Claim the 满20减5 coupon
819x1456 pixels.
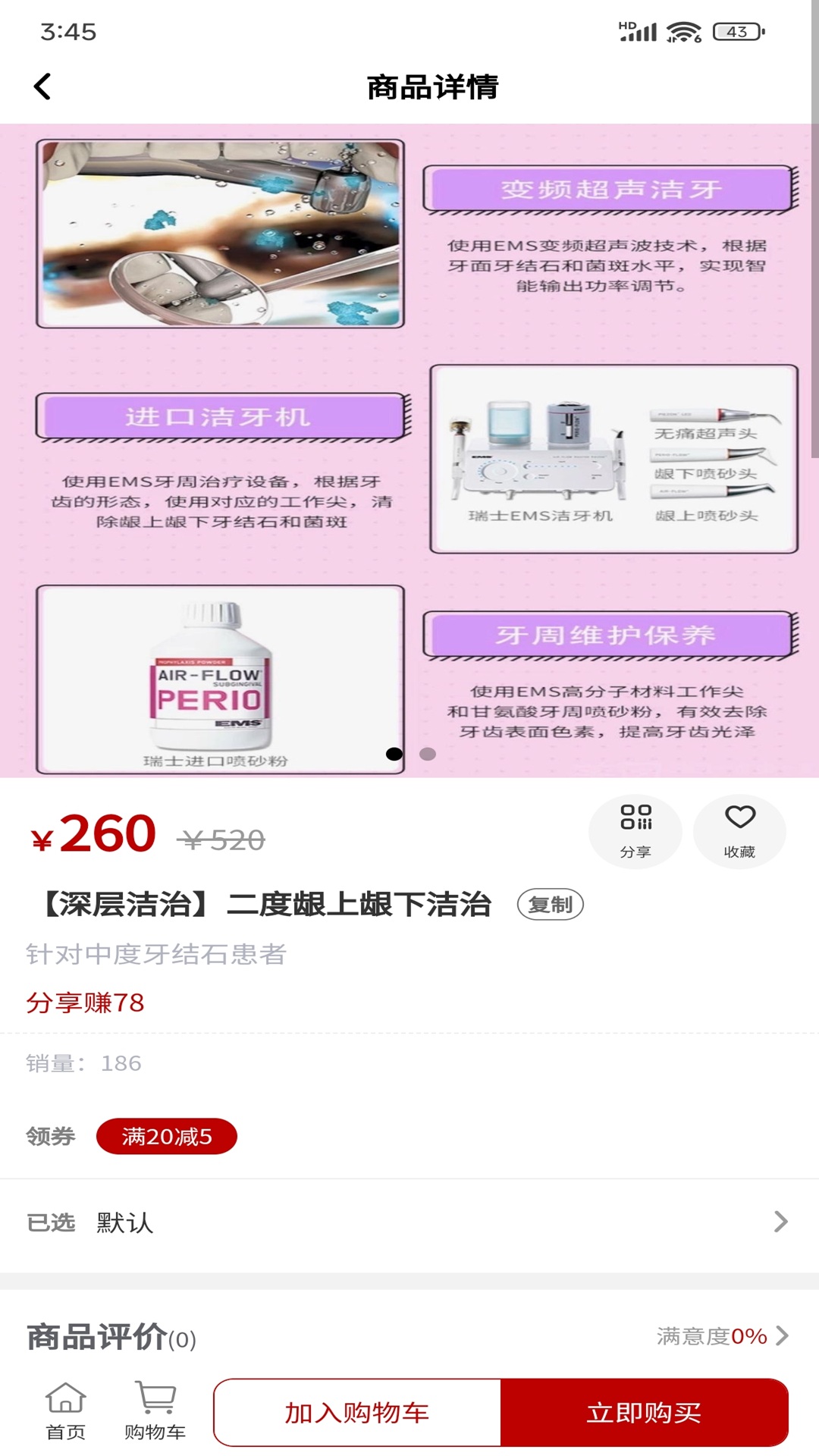pos(165,1136)
